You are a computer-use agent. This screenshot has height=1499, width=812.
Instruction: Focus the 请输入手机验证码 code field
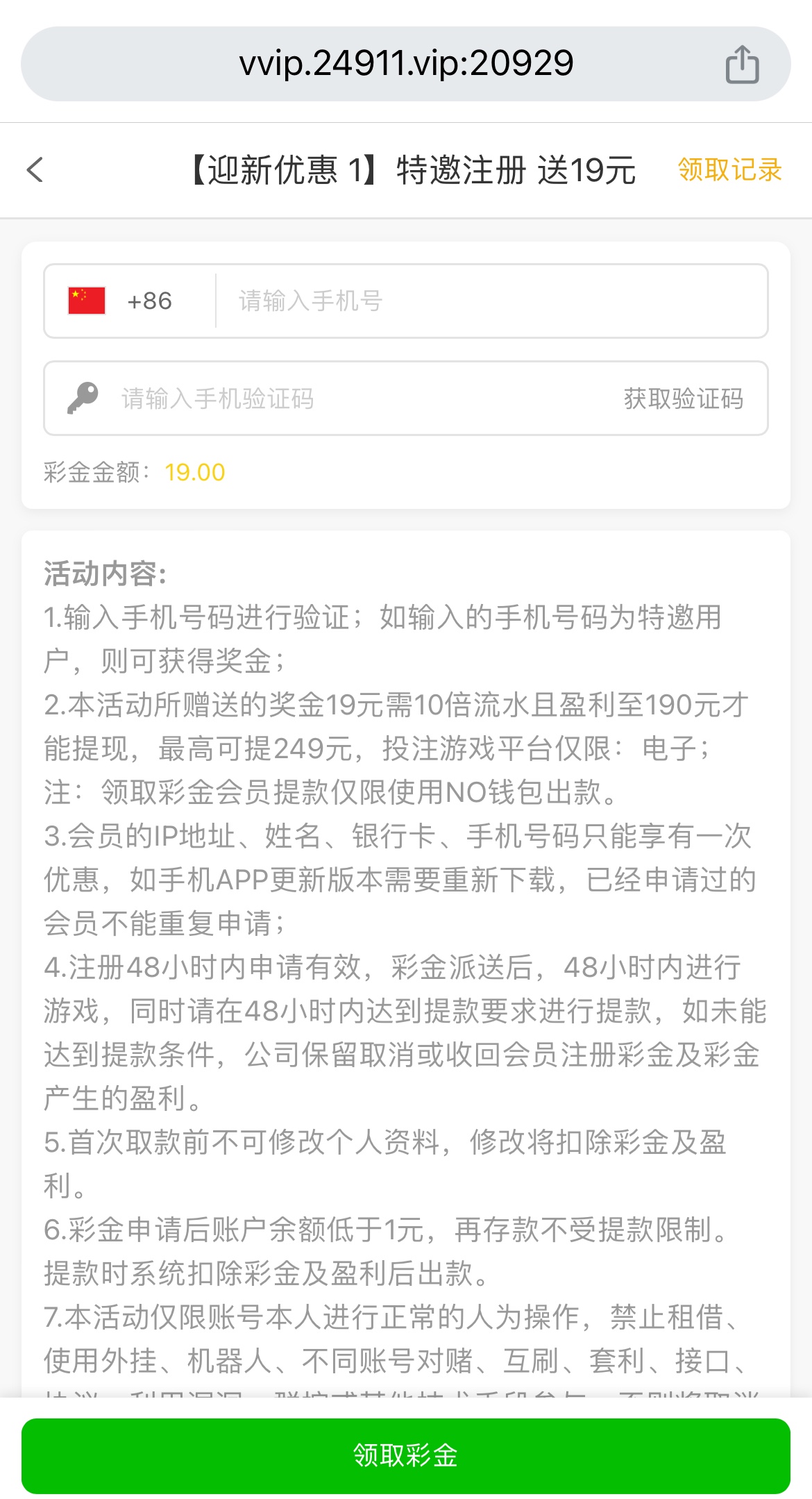[347, 399]
